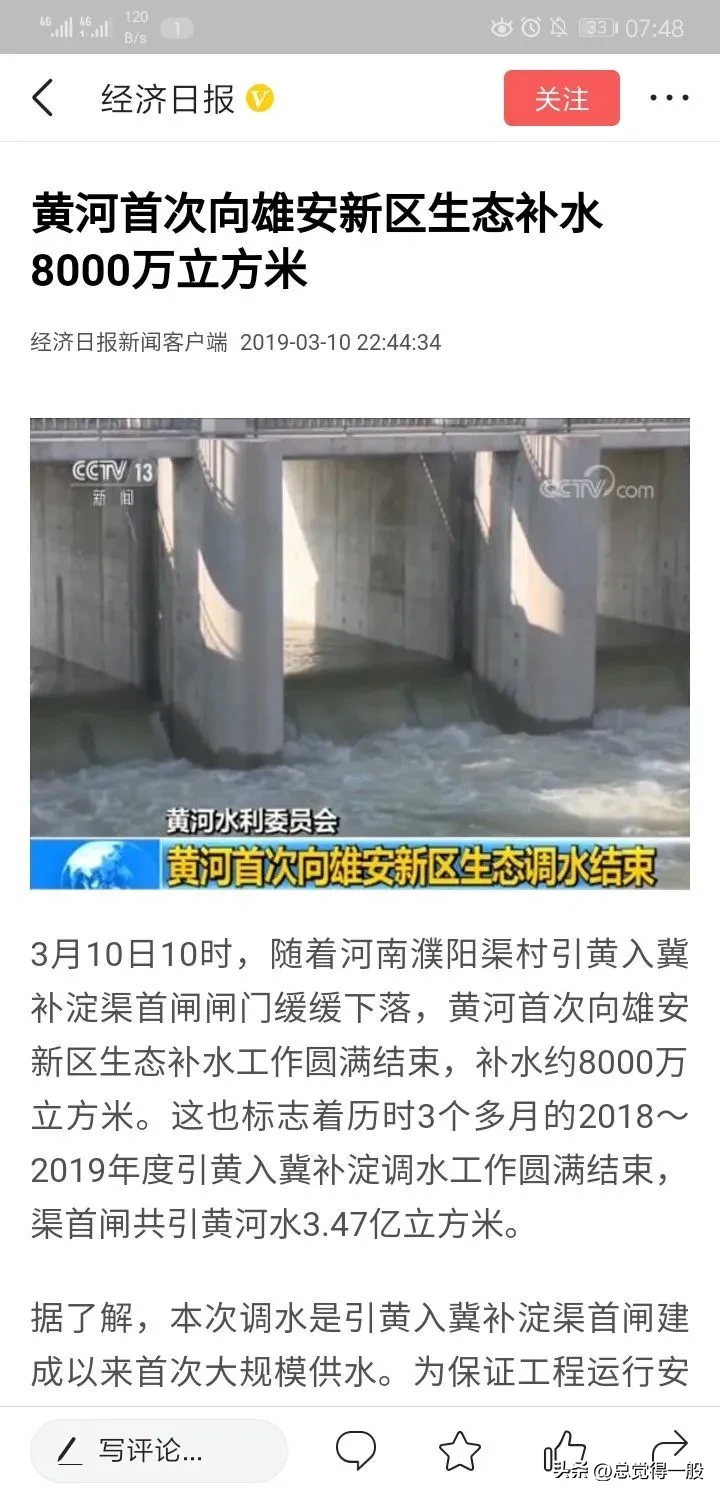Share this article

(668, 1445)
